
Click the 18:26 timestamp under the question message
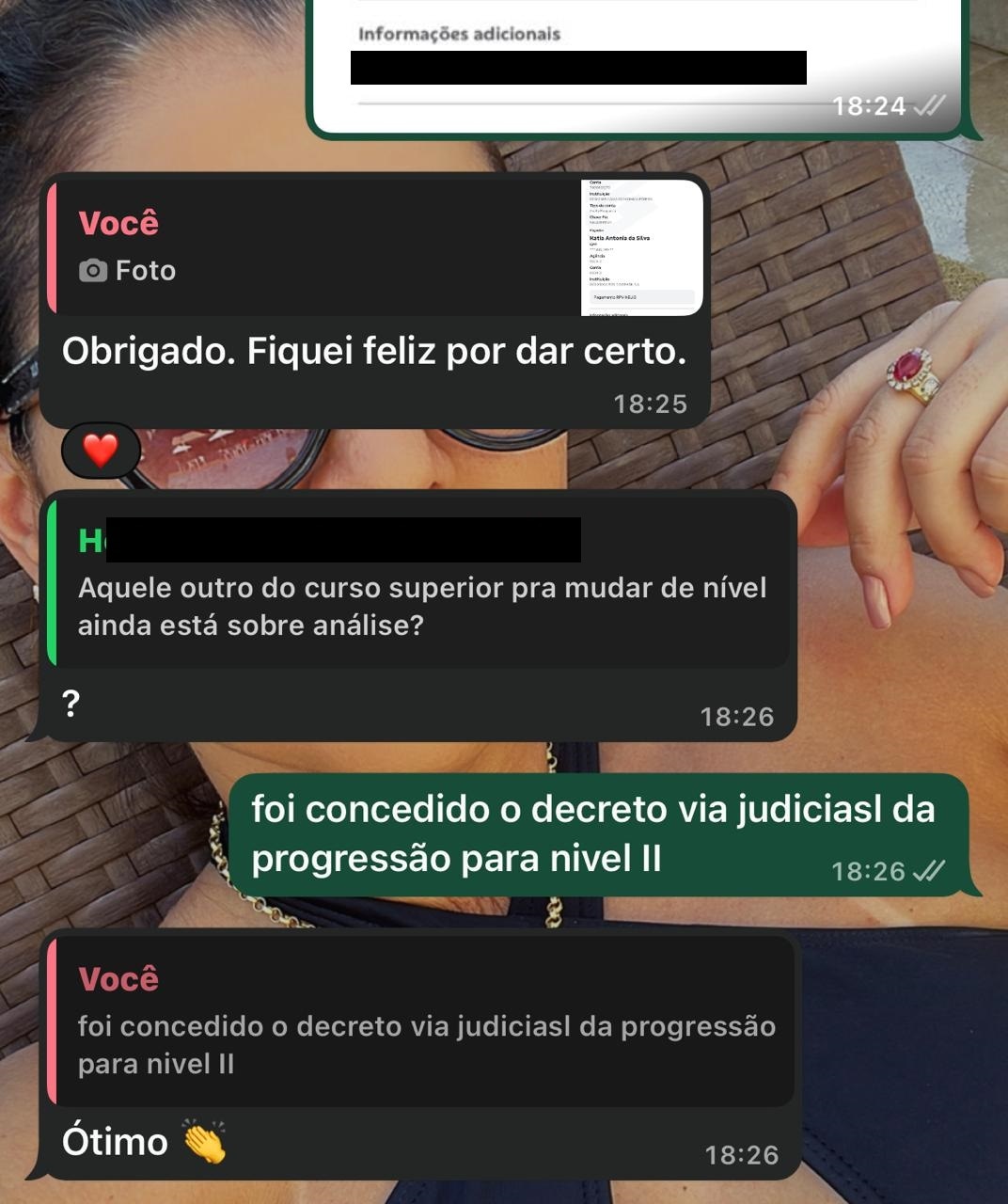pyautogui.click(x=739, y=717)
